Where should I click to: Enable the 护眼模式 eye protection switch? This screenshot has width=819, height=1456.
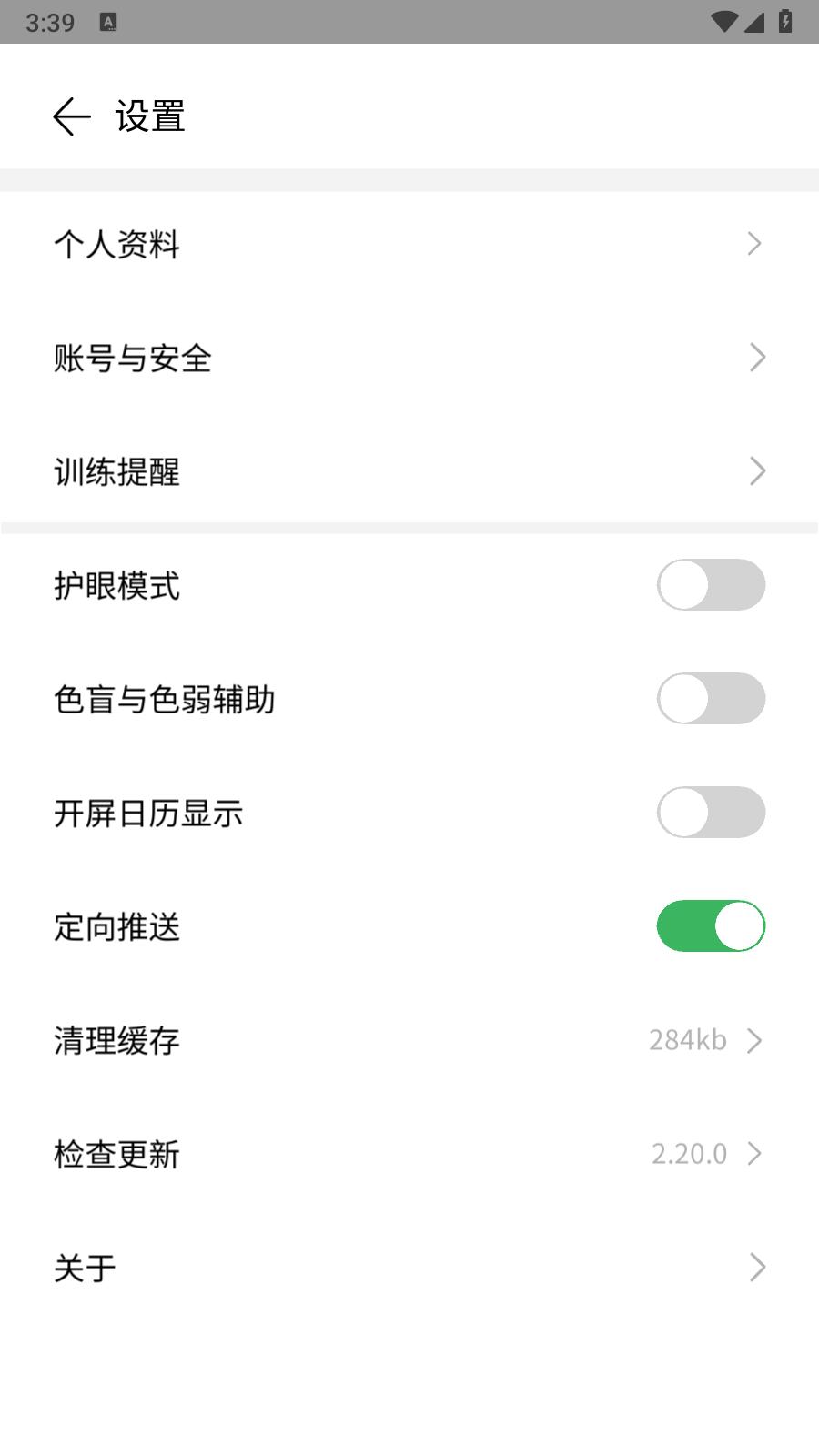(x=711, y=585)
